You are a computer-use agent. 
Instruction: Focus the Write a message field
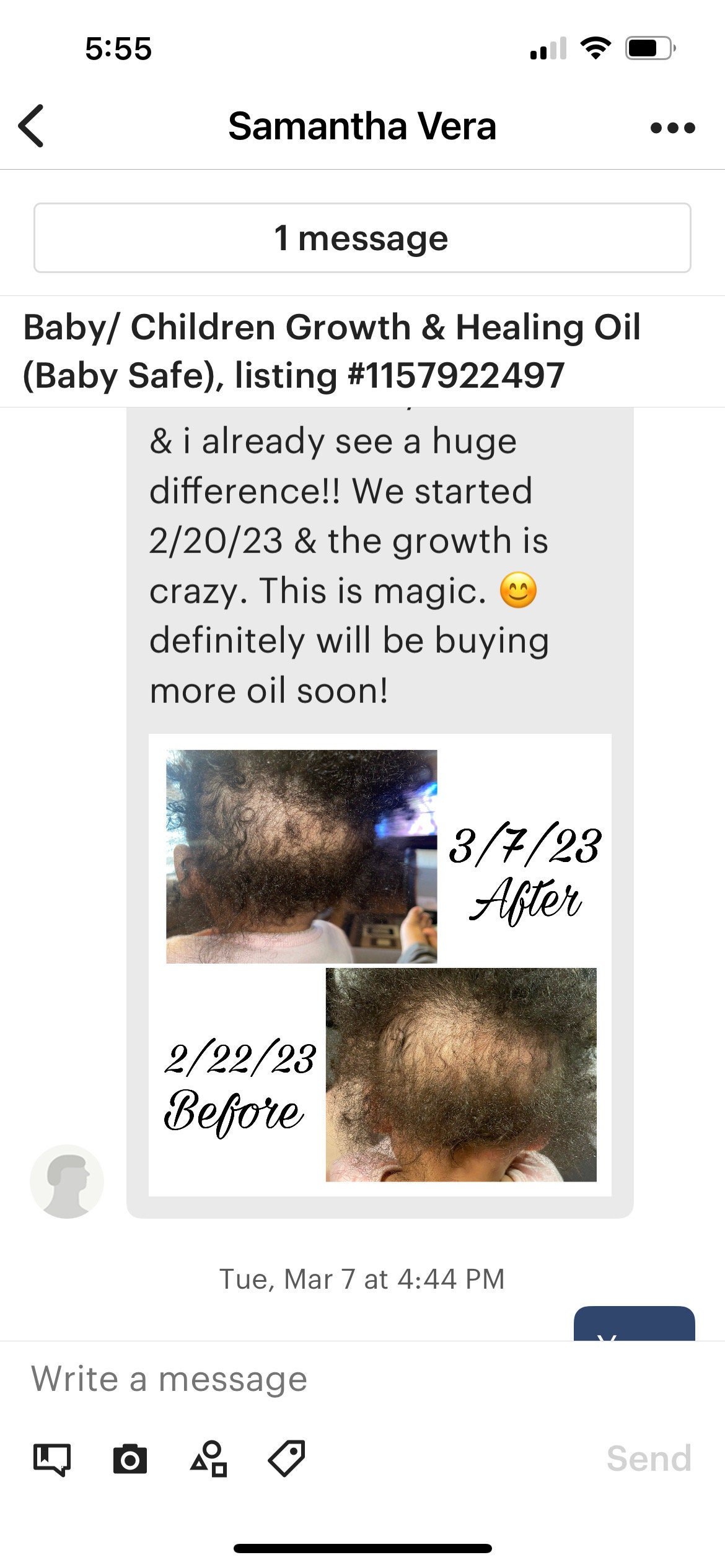(359, 1380)
